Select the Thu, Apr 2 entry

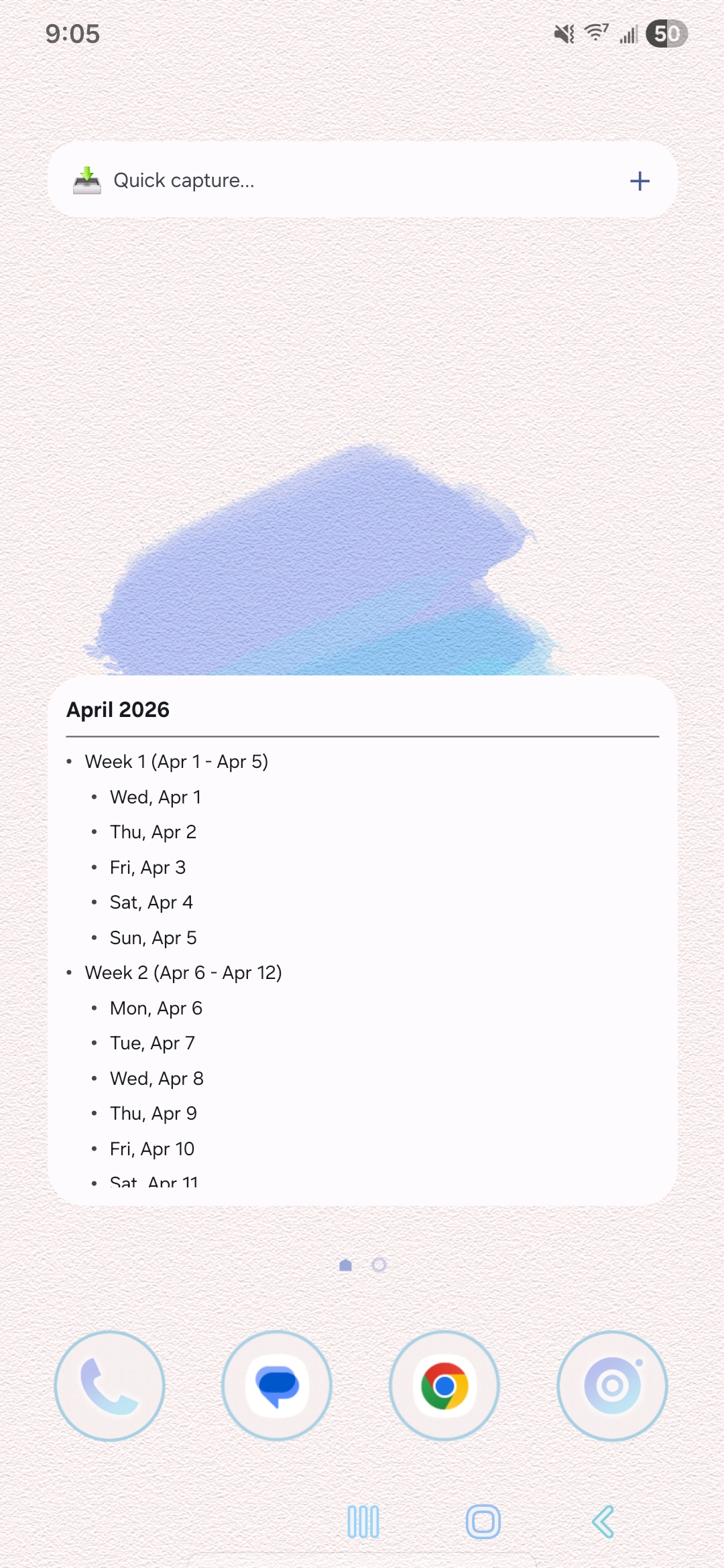click(153, 832)
